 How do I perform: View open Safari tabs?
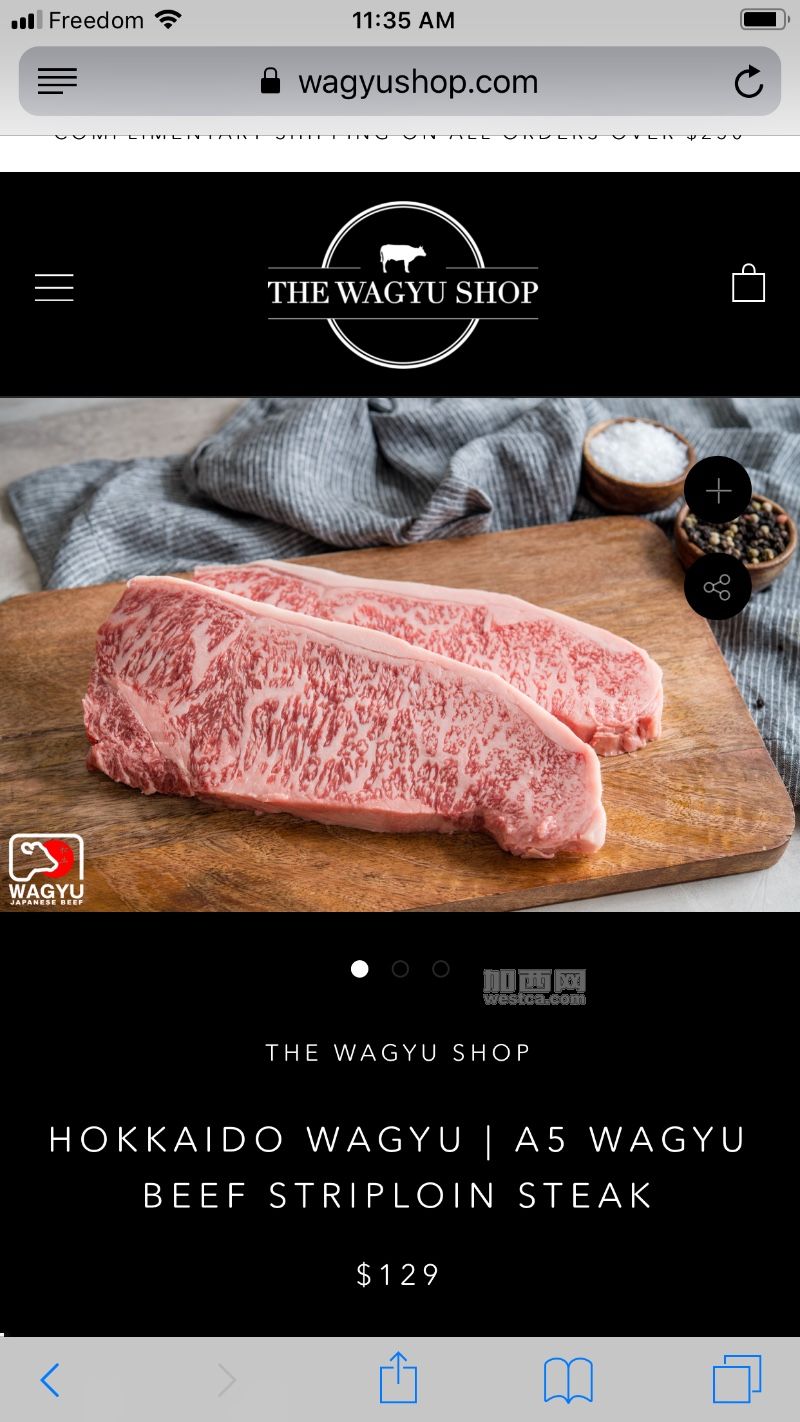tap(737, 1380)
